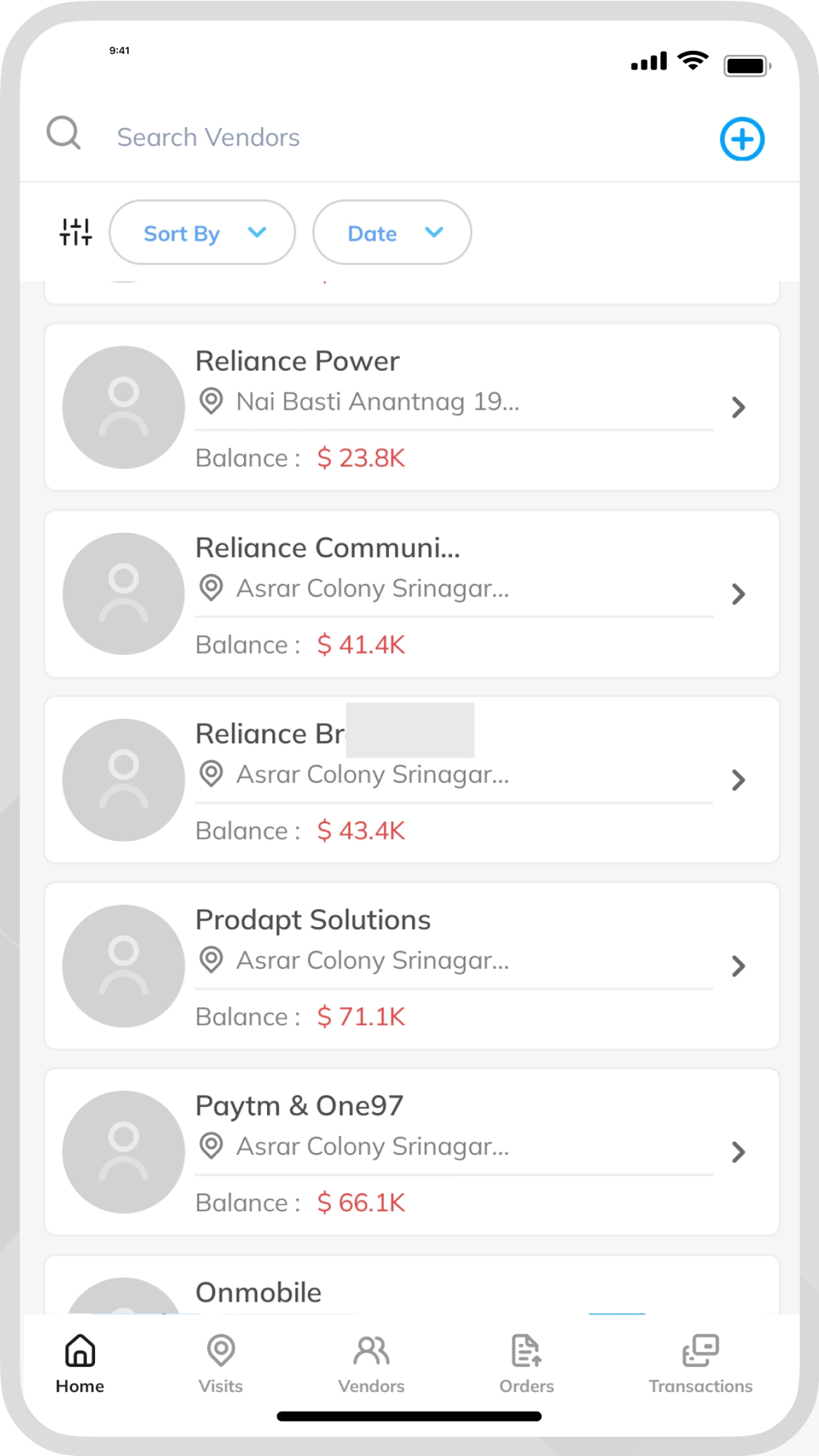Go to the Home tab
This screenshot has height=1456, width=819.
click(80, 1364)
